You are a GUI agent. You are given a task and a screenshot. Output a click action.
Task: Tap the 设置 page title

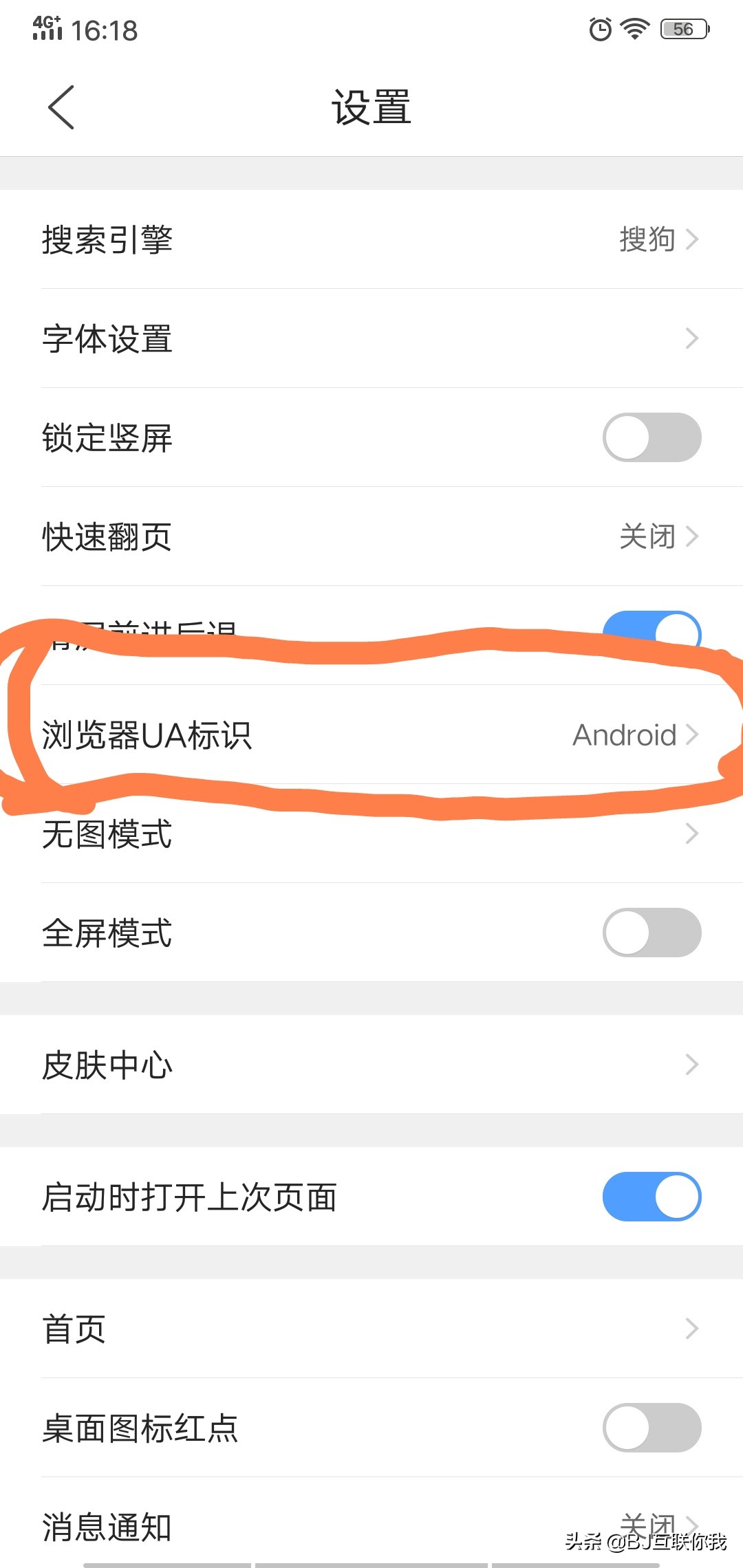pos(371,107)
